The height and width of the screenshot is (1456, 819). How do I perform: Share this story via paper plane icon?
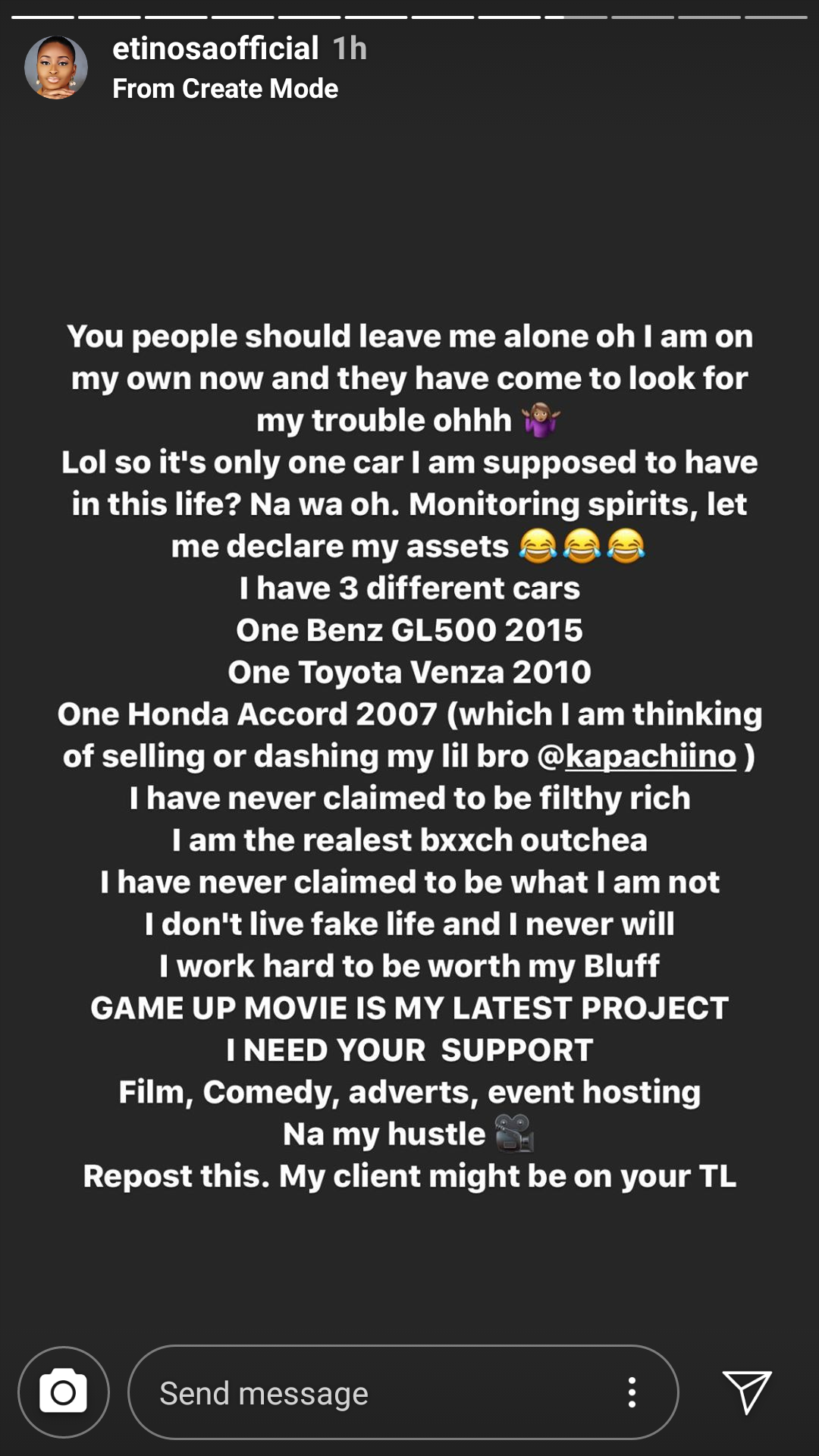click(747, 1392)
